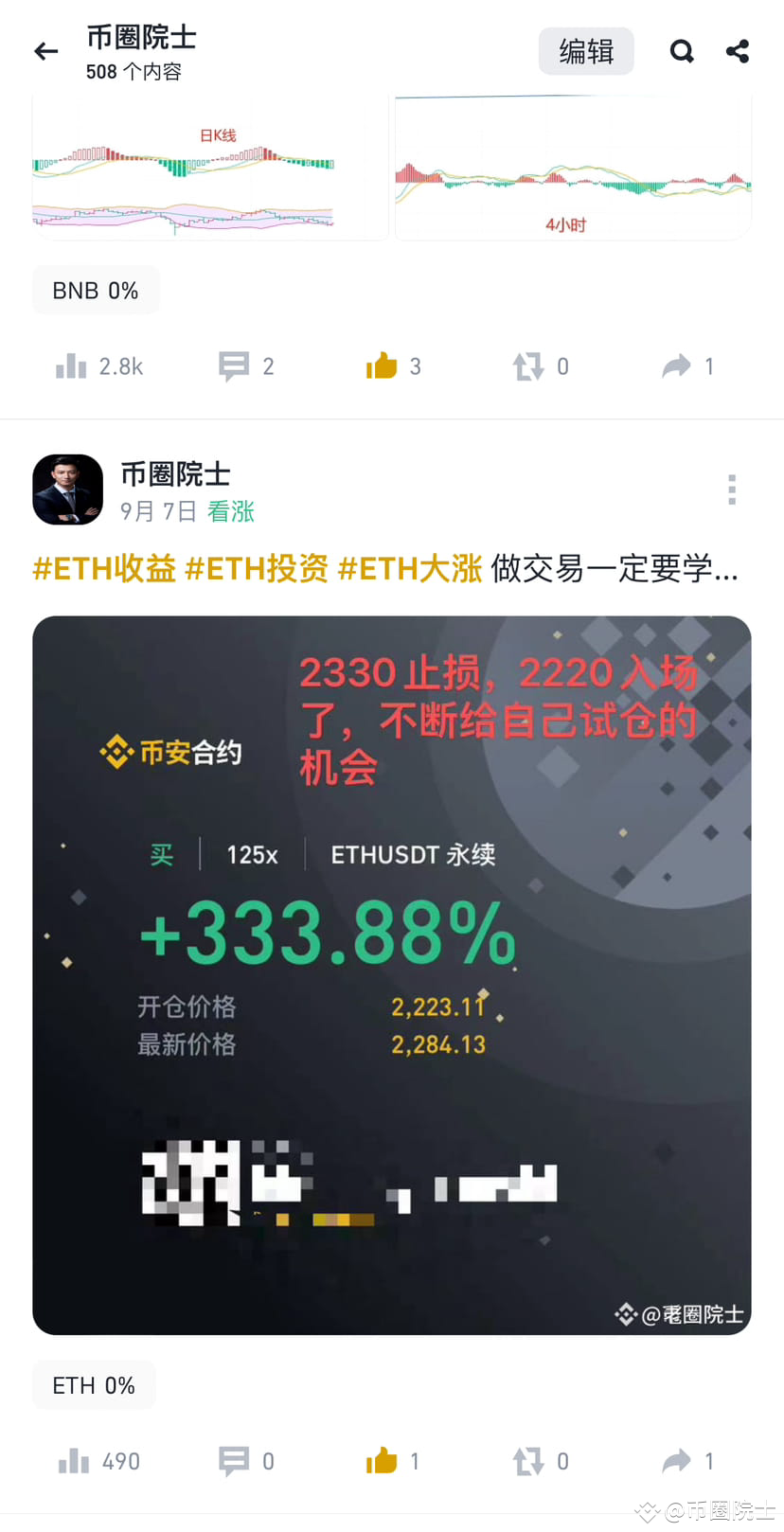Screen dimensions: 784x1532
Task: Tap the back arrow to leave profile
Action: tap(45, 51)
